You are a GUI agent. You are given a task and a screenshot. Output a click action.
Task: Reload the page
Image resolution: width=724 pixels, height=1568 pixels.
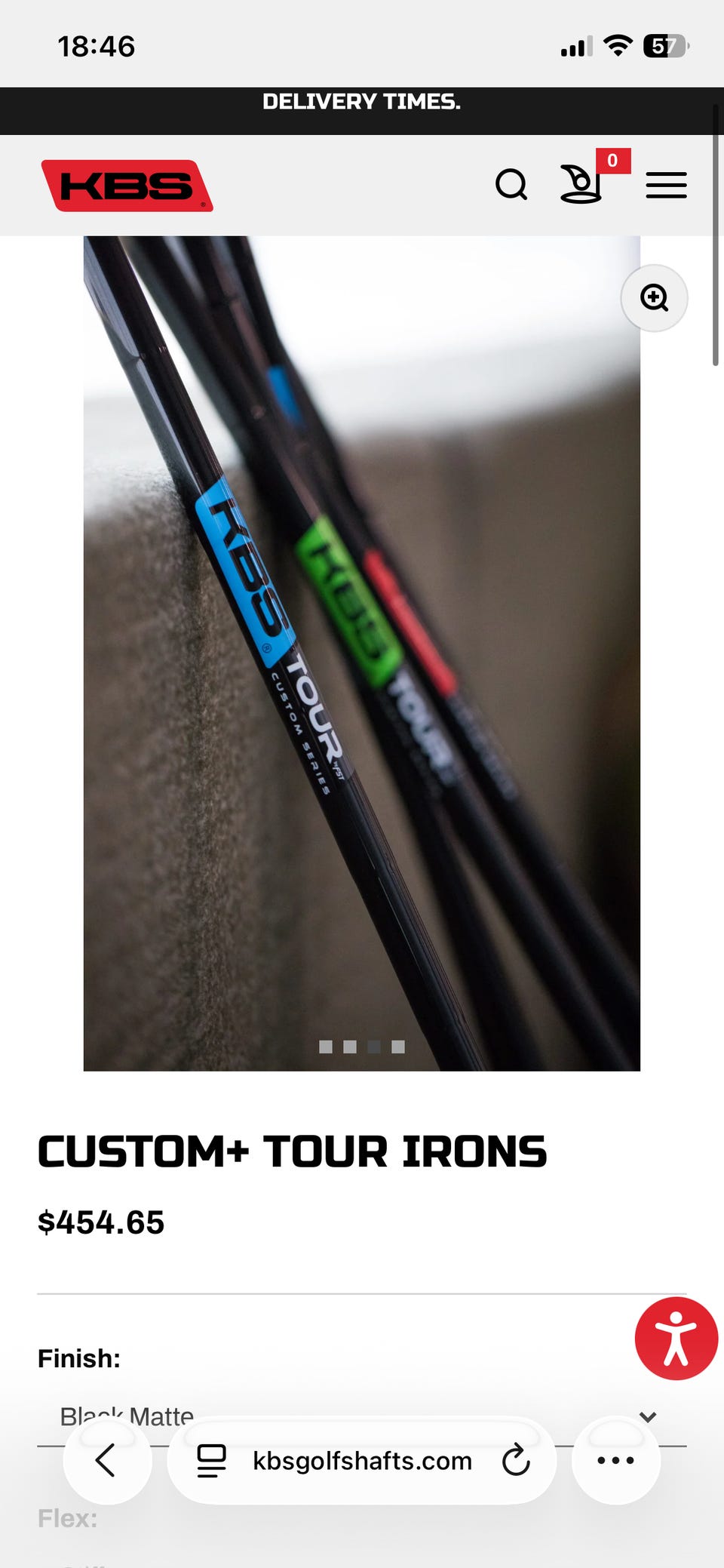pos(516,1460)
